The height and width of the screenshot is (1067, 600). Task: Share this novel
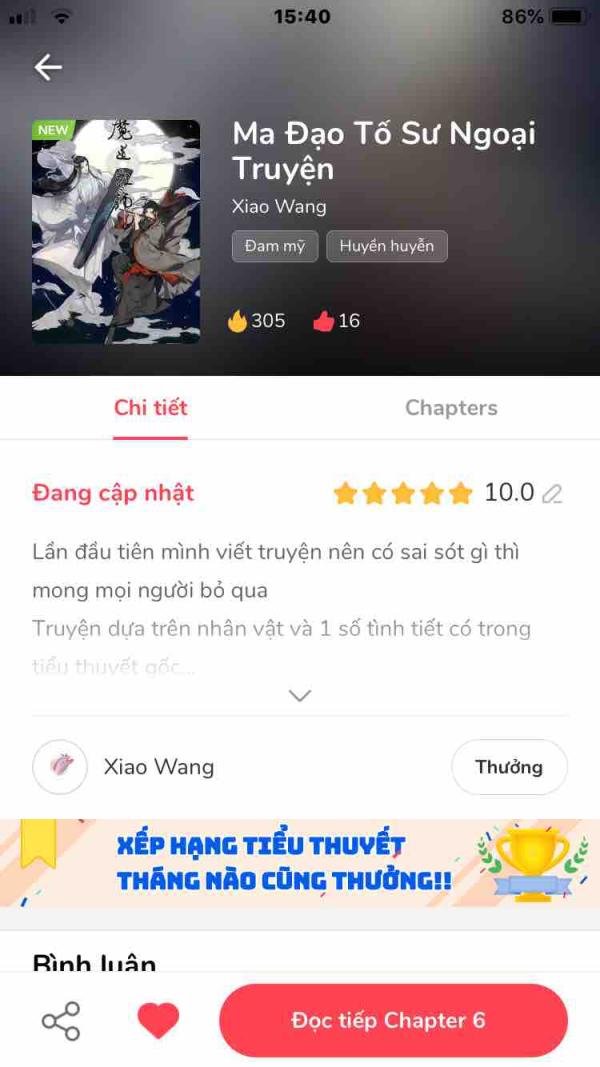(61, 1021)
